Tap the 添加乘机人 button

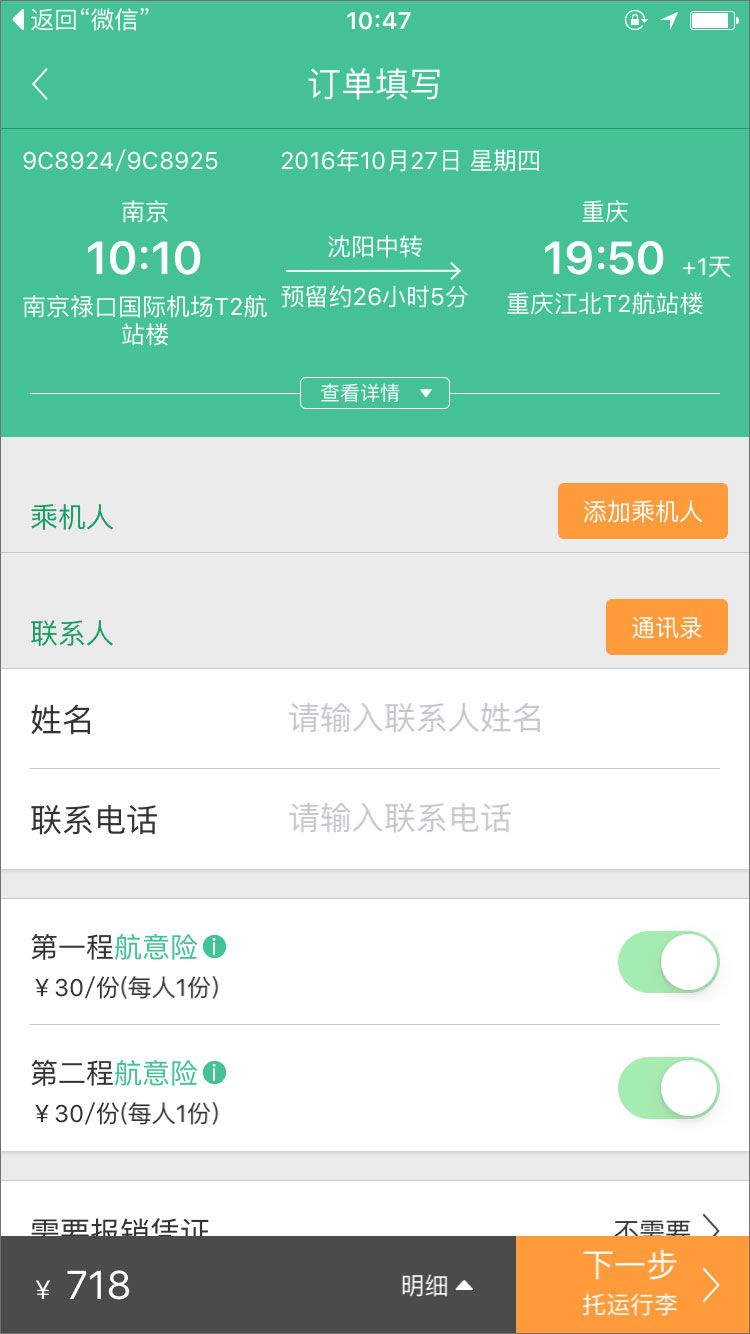click(x=642, y=512)
